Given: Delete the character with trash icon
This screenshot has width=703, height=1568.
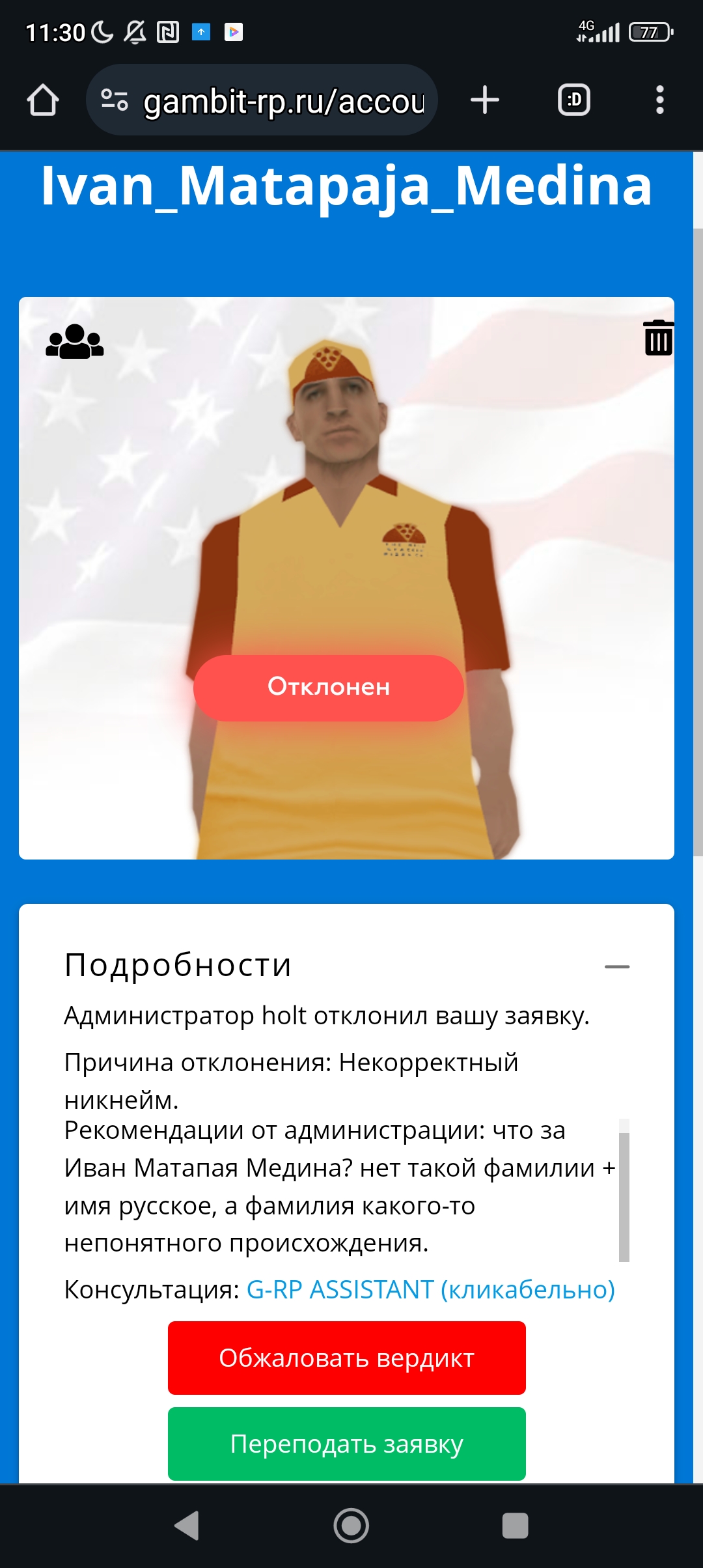Looking at the screenshot, I should [658, 338].
